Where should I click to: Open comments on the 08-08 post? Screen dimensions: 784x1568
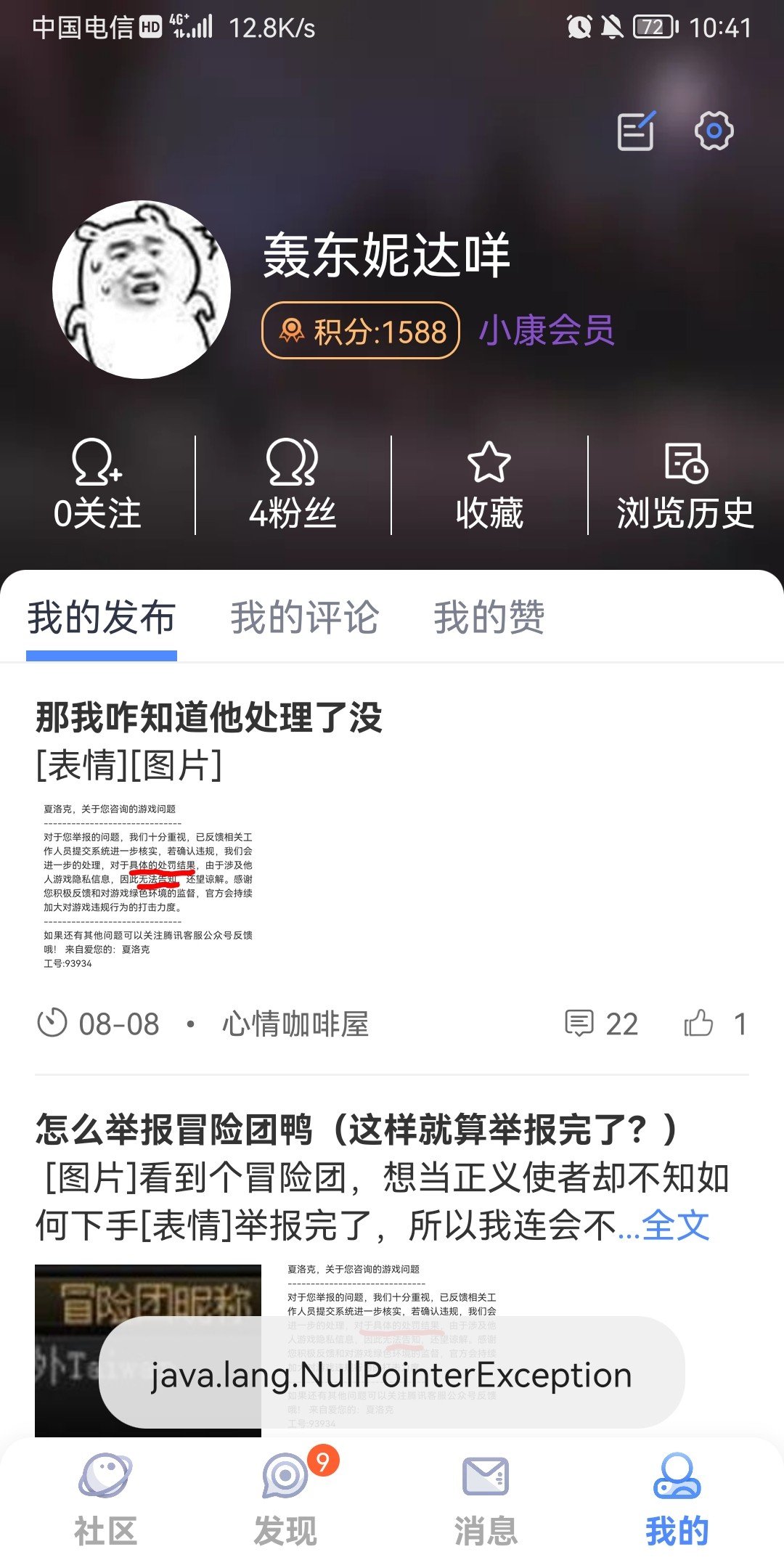point(601,1024)
